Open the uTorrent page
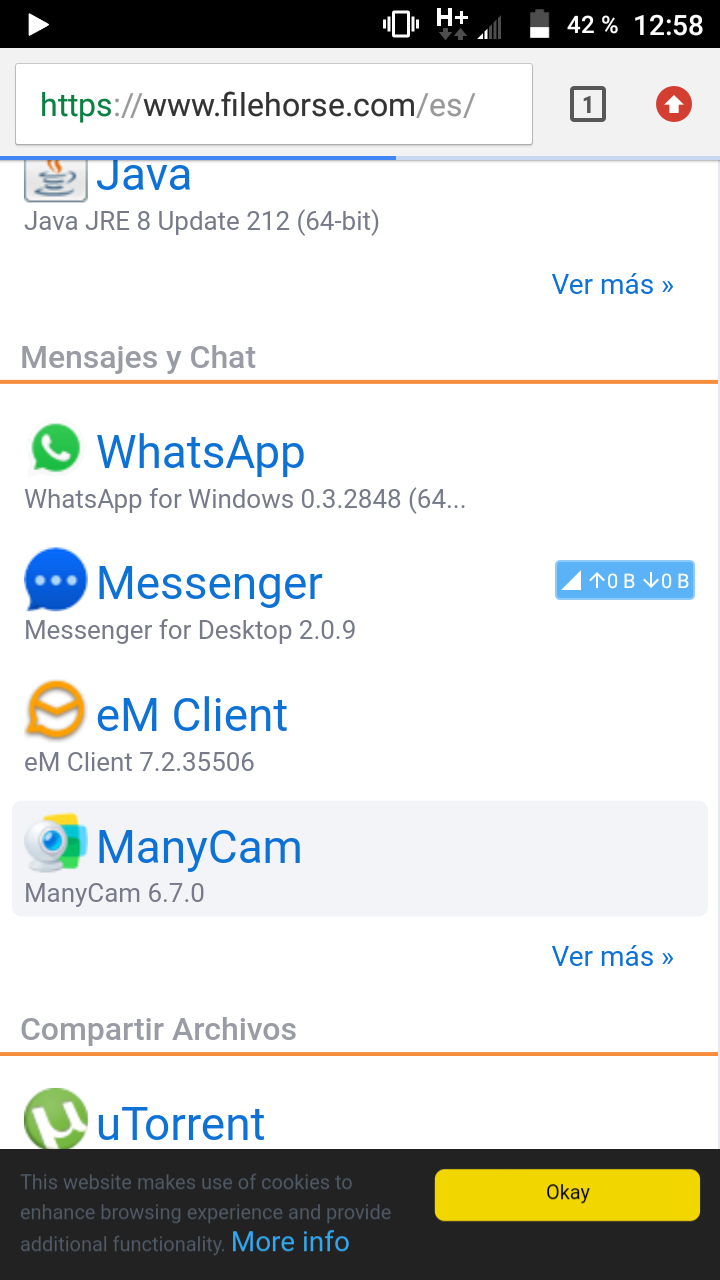 click(180, 1124)
